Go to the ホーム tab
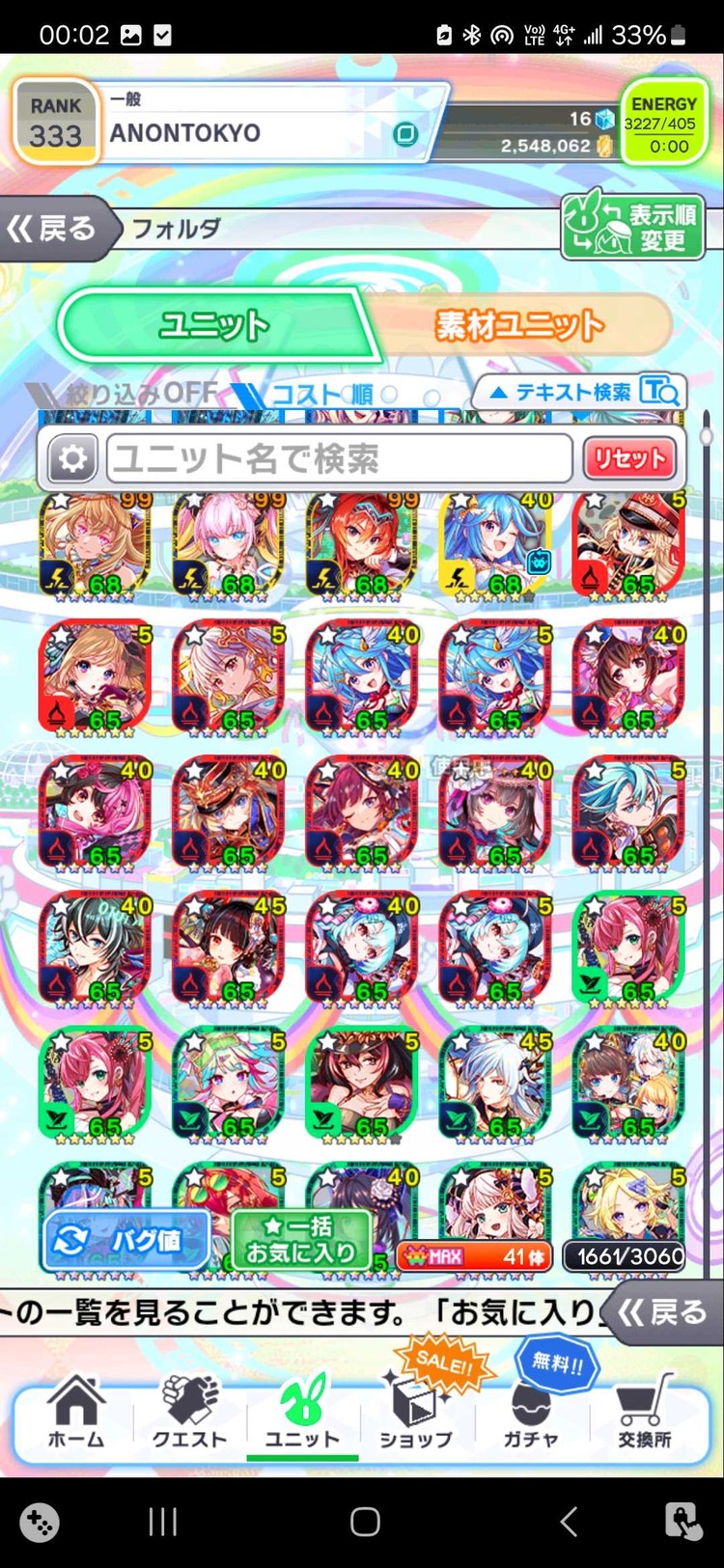724x1568 pixels. tap(75, 1414)
